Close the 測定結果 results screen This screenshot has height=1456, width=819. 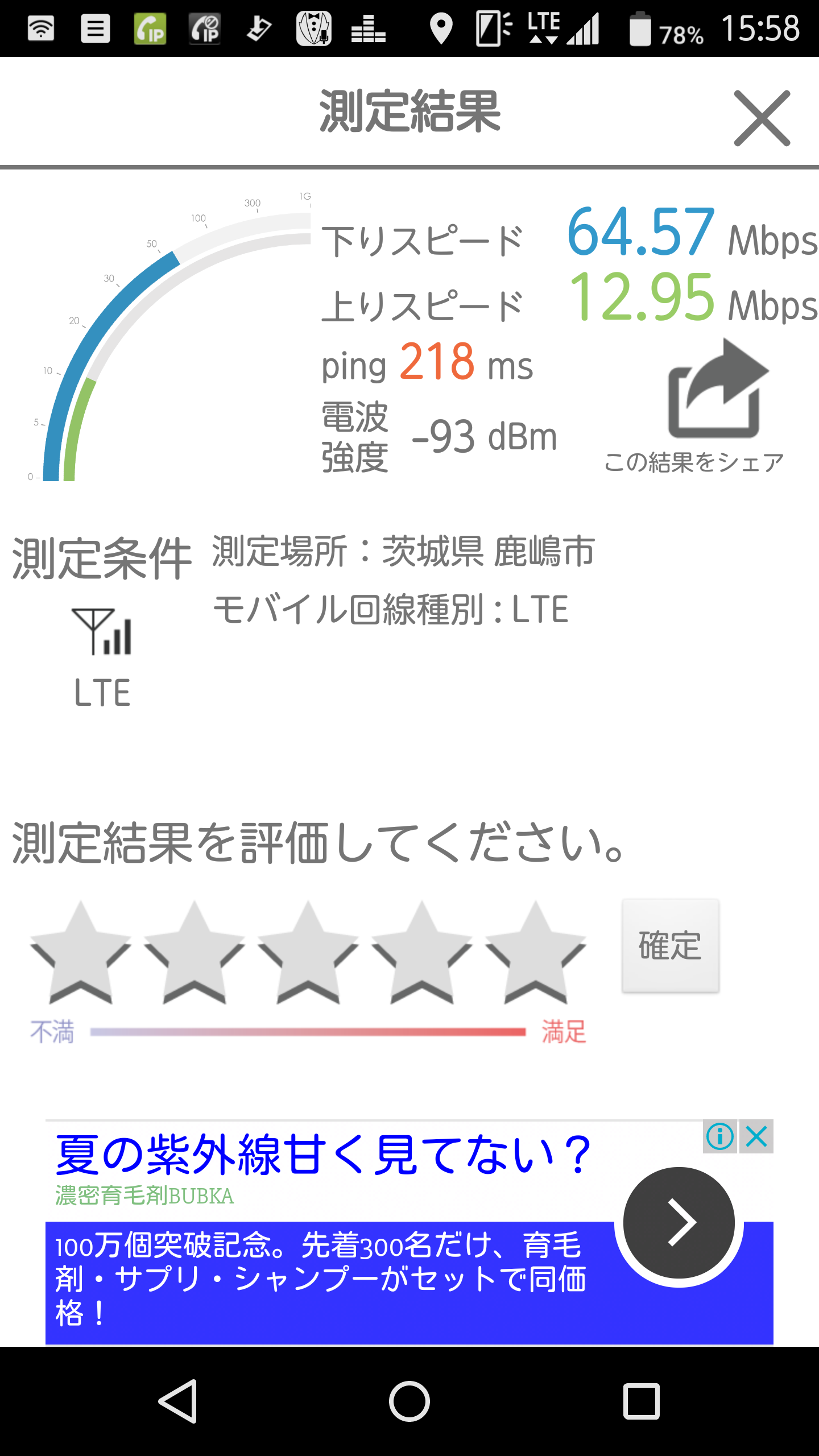click(762, 118)
